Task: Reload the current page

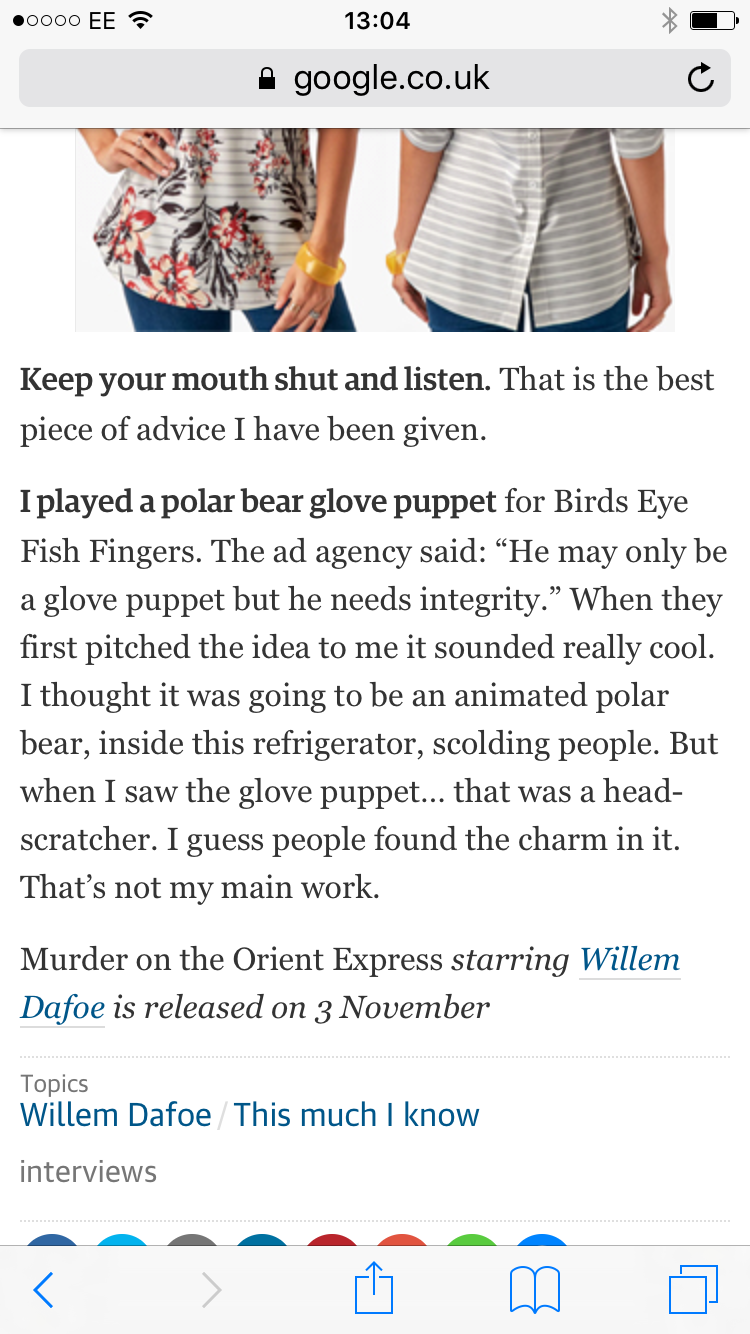Action: click(x=701, y=78)
